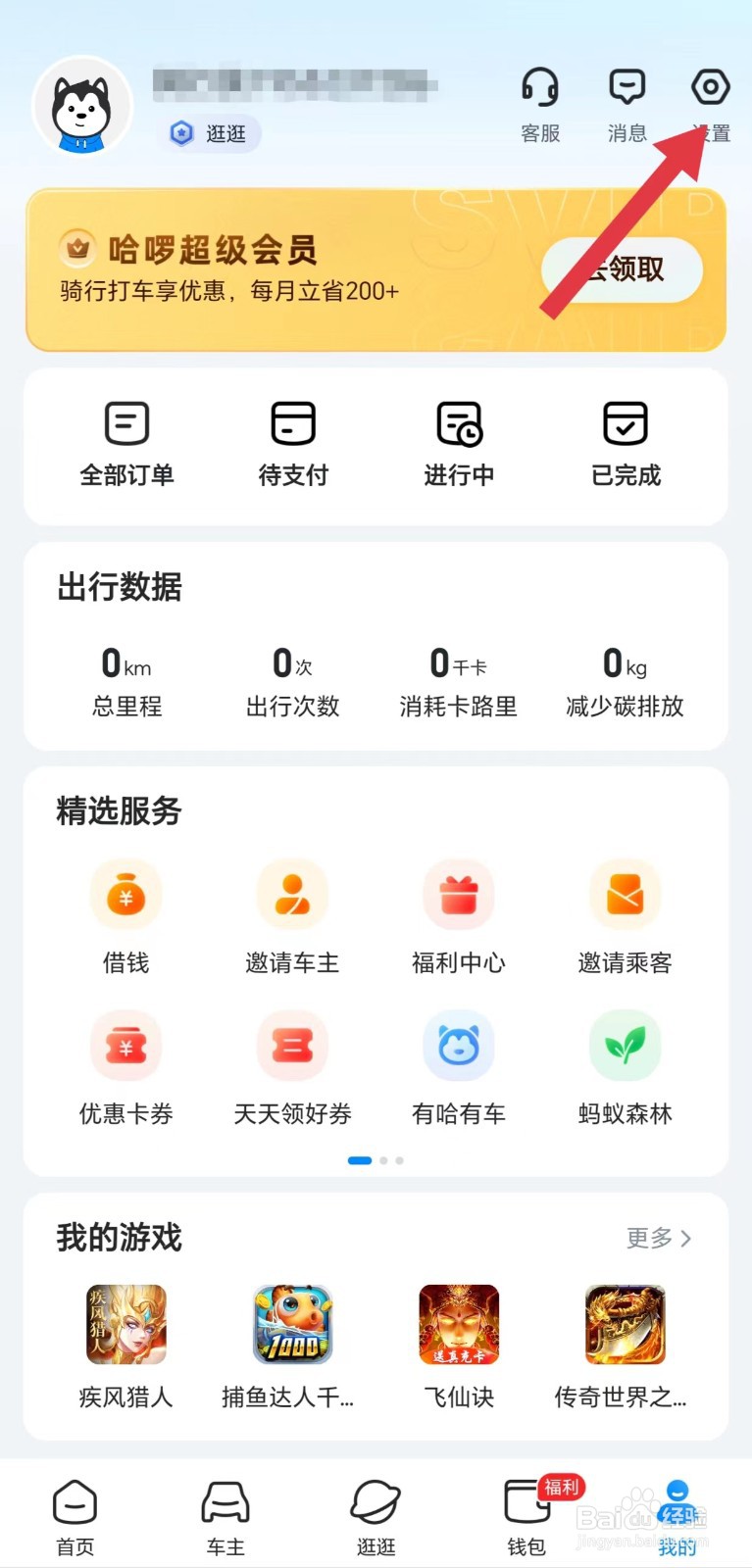Tap 去领取 to claim membership offer
The image size is (752, 1568).
[623, 269]
